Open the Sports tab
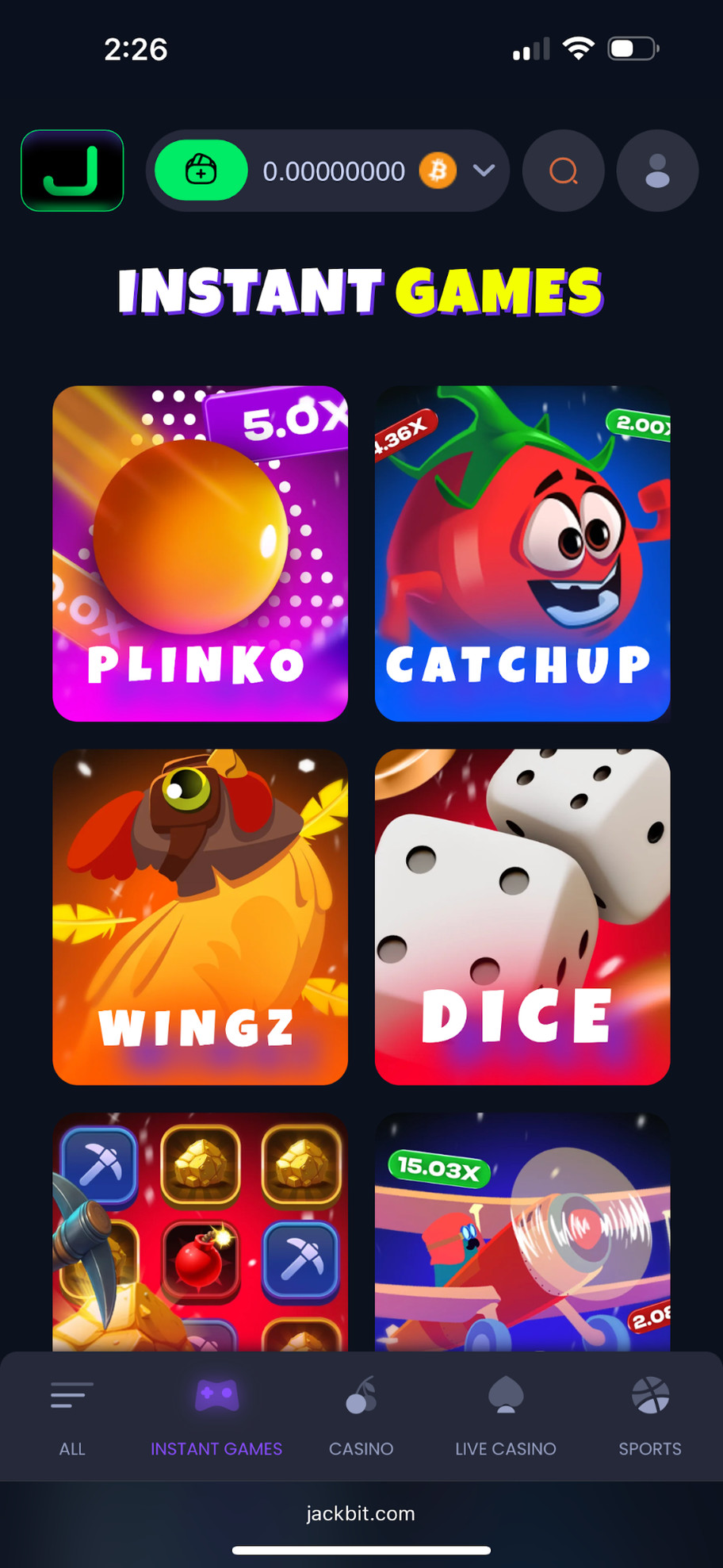Screen dimensions: 723x1568 (650, 1417)
